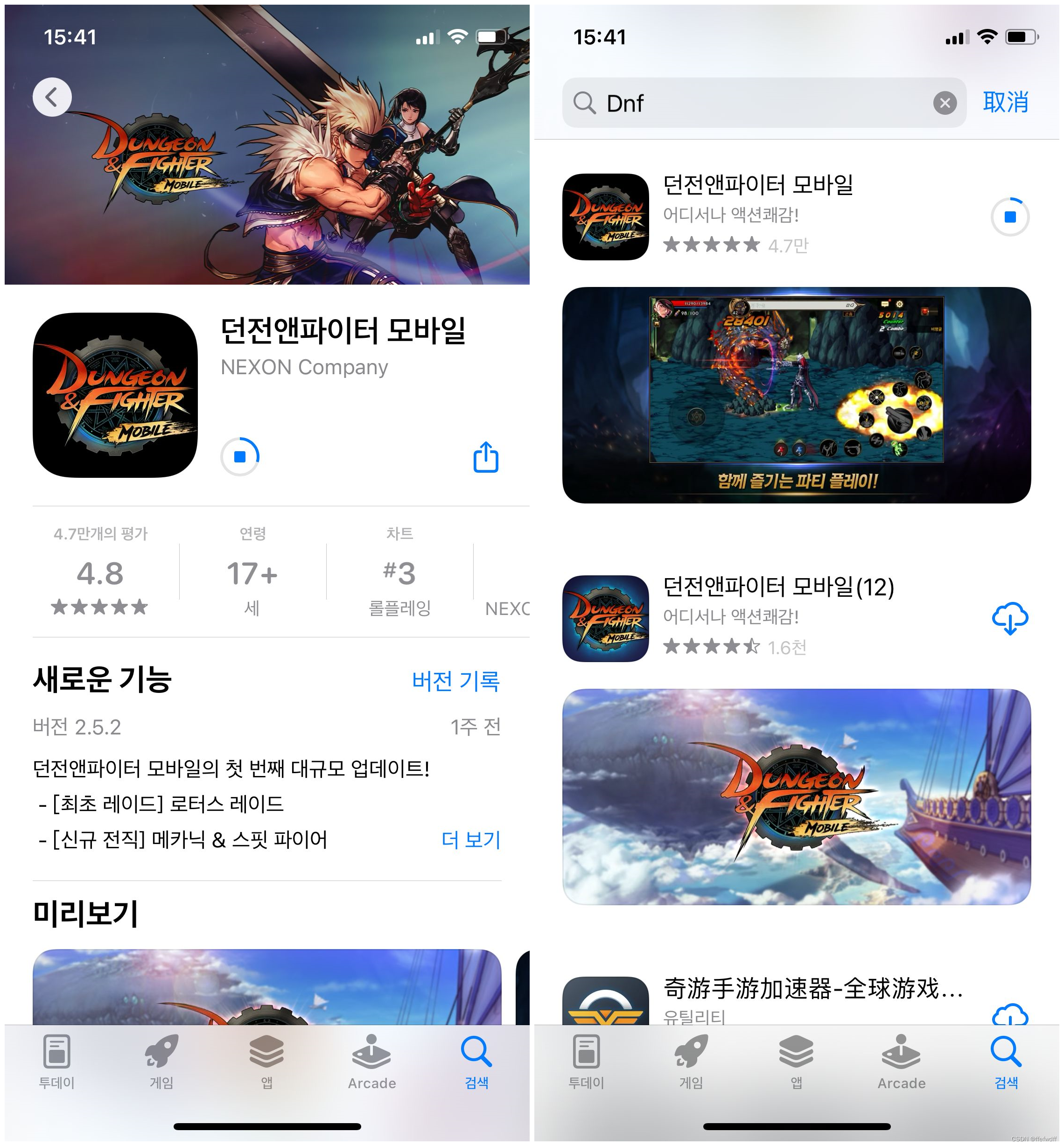The image size is (1064, 1146).
Task: Clear the Dnf search text
Action: [944, 103]
